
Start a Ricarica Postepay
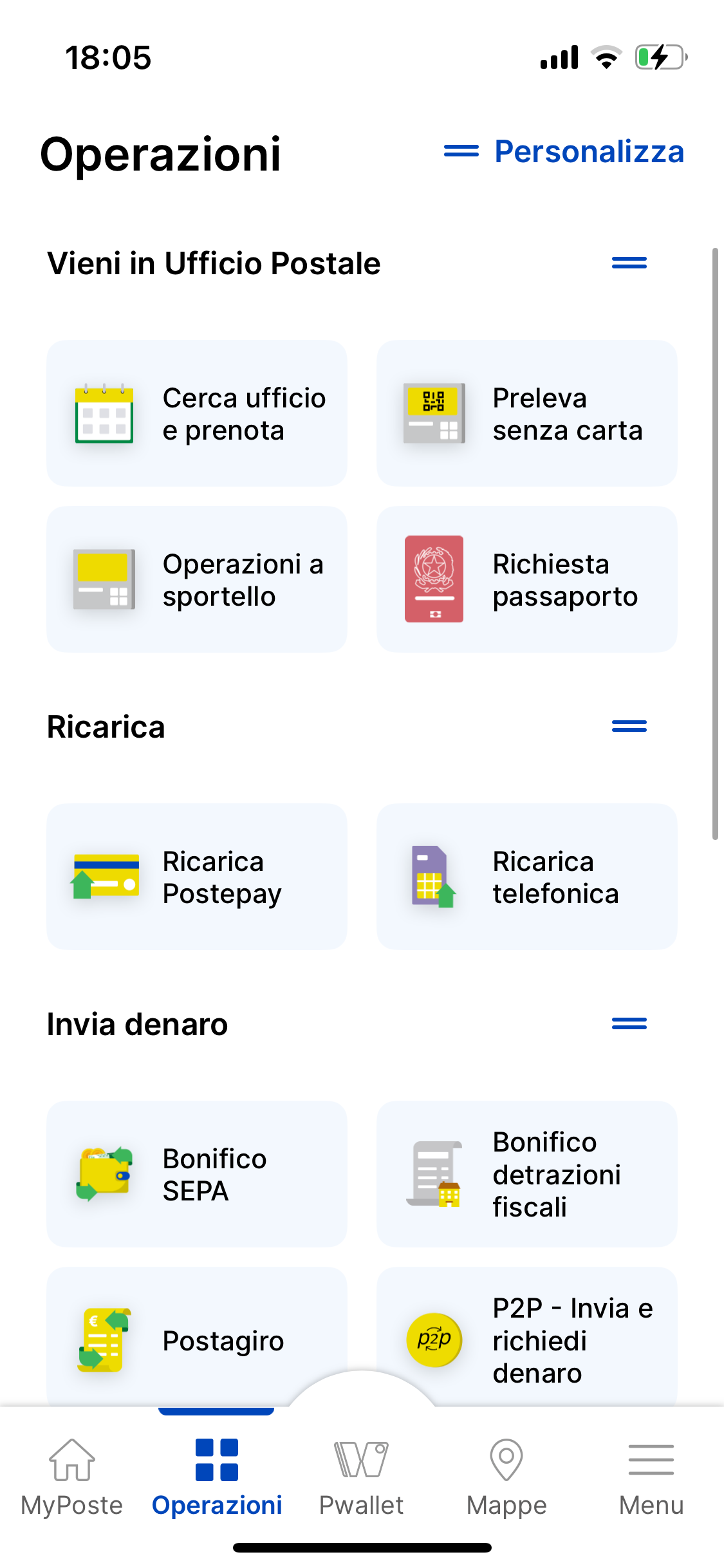pos(197,877)
